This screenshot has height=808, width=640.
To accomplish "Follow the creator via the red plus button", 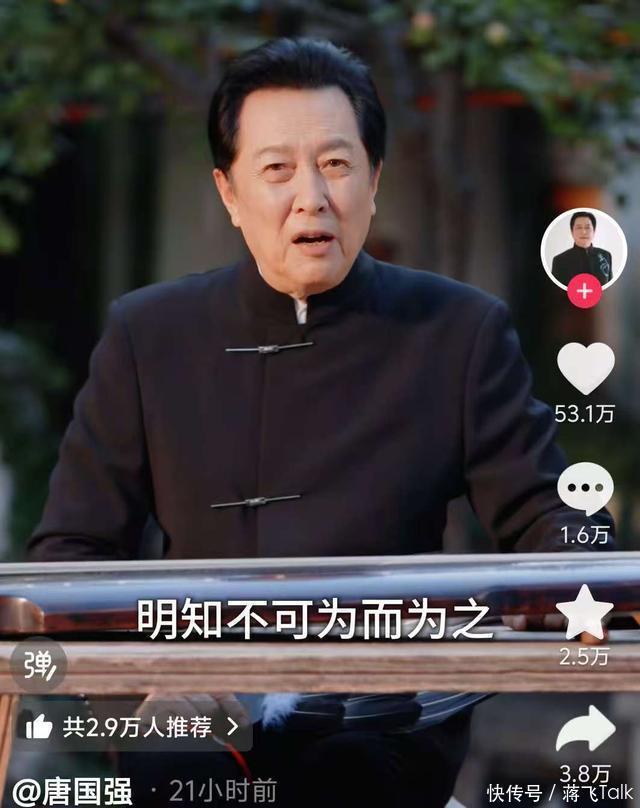I will [584, 293].
